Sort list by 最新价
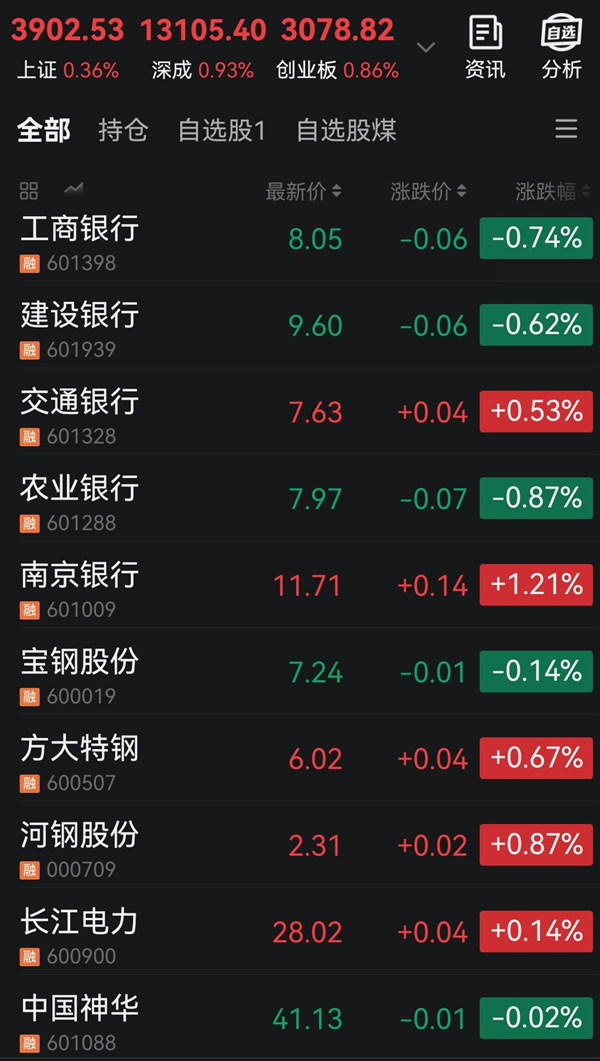The width and height of the screenshot is (600, 1061). pos(303,192)
